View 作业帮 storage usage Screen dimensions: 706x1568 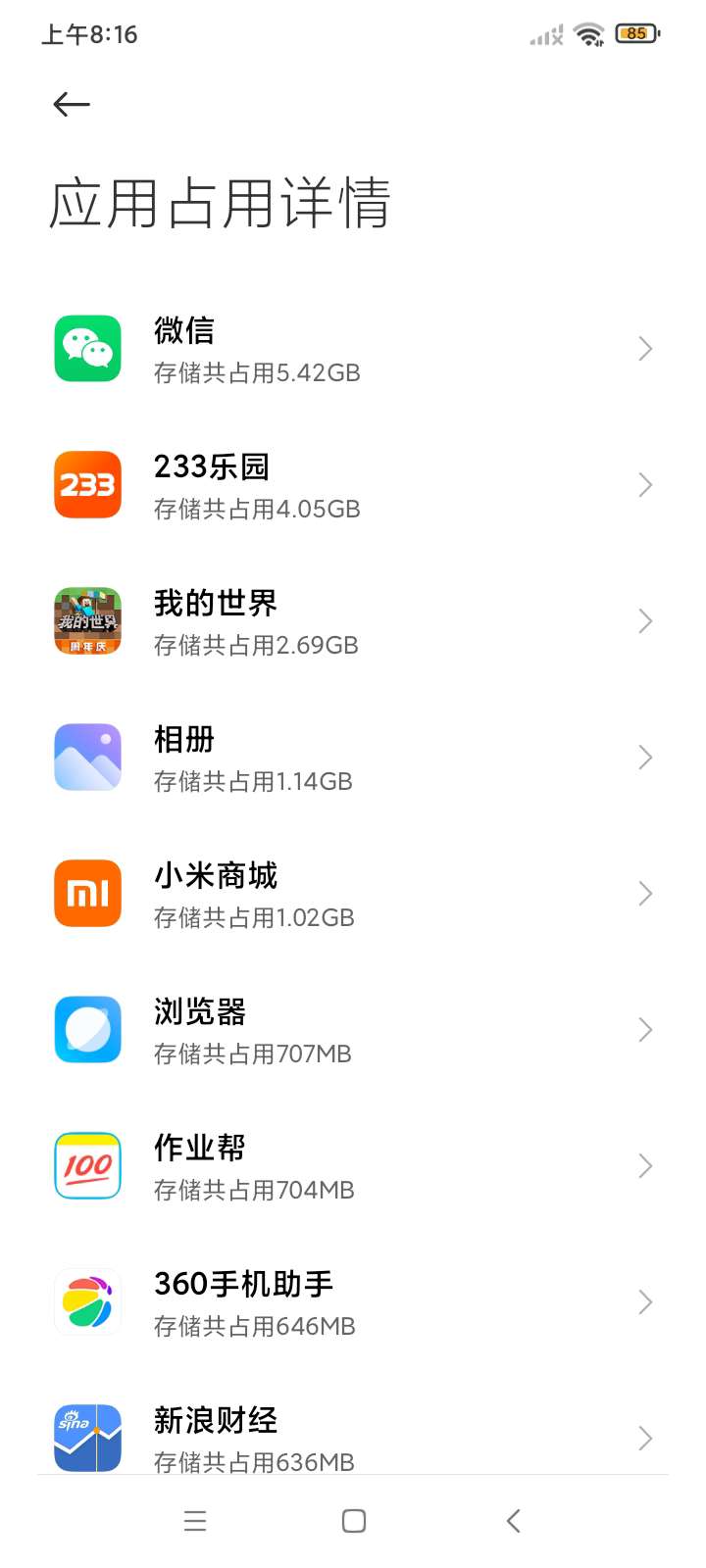coord(353,1166)
